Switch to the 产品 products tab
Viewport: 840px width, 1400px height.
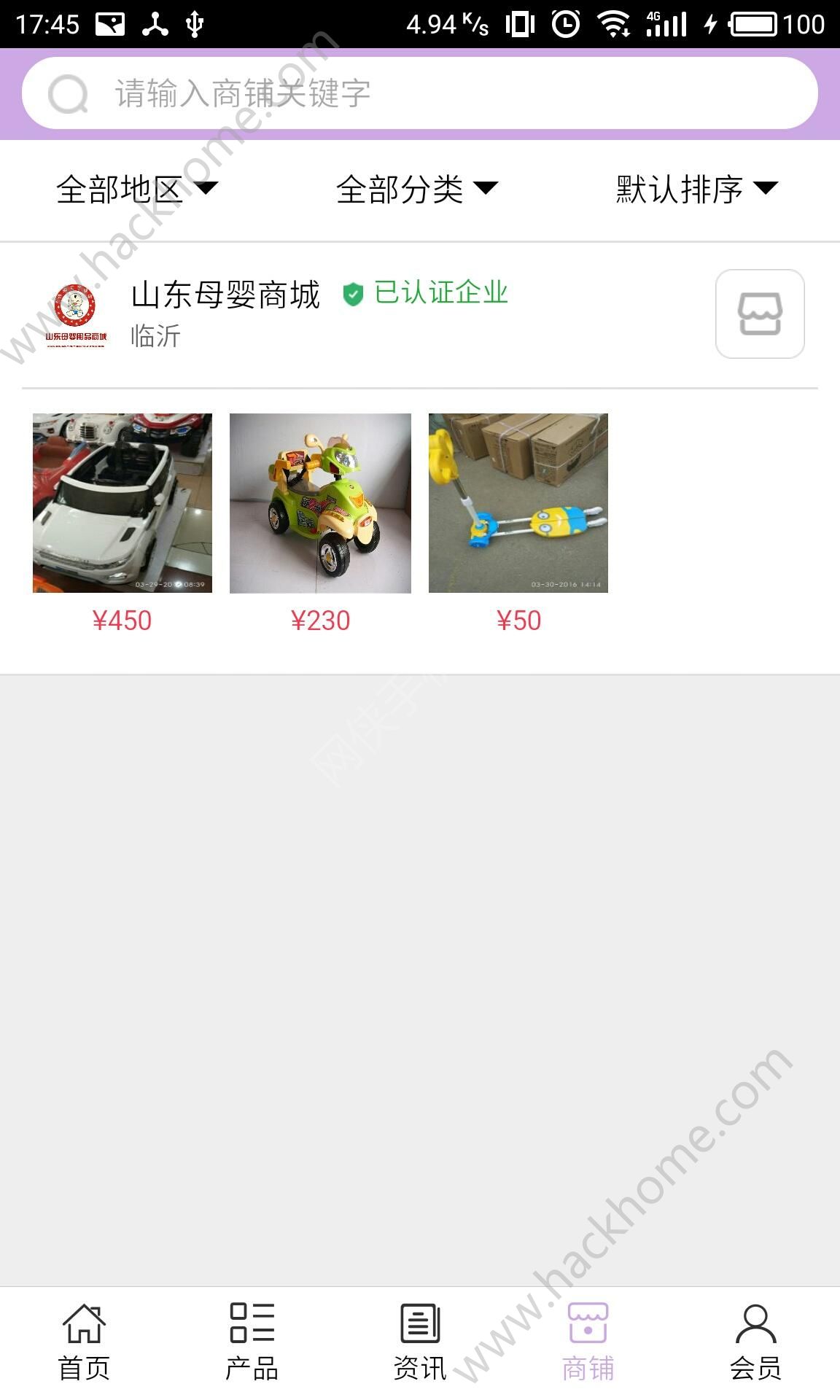[x=252, y=1342]
